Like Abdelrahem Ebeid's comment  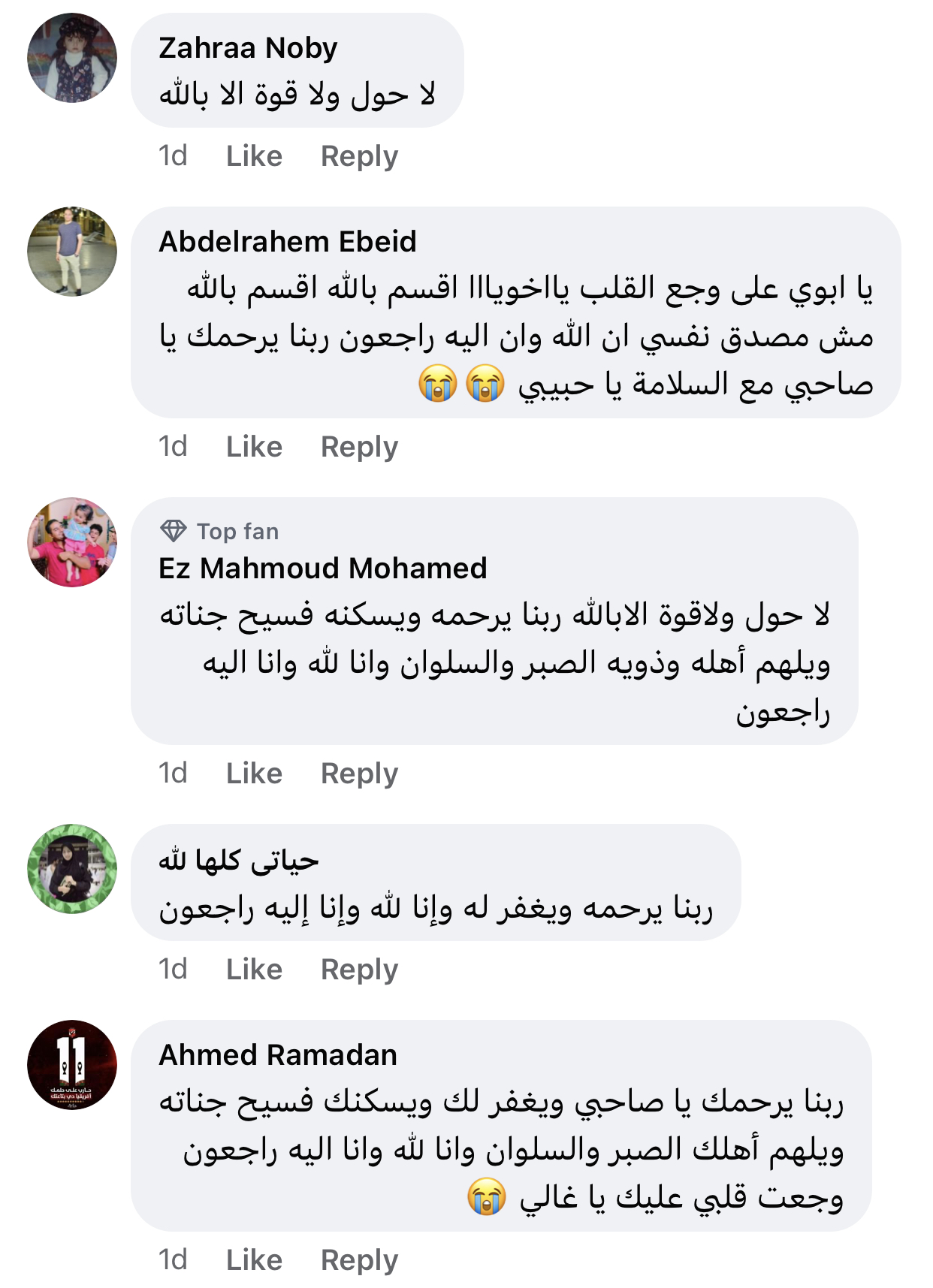coord(254,447)
